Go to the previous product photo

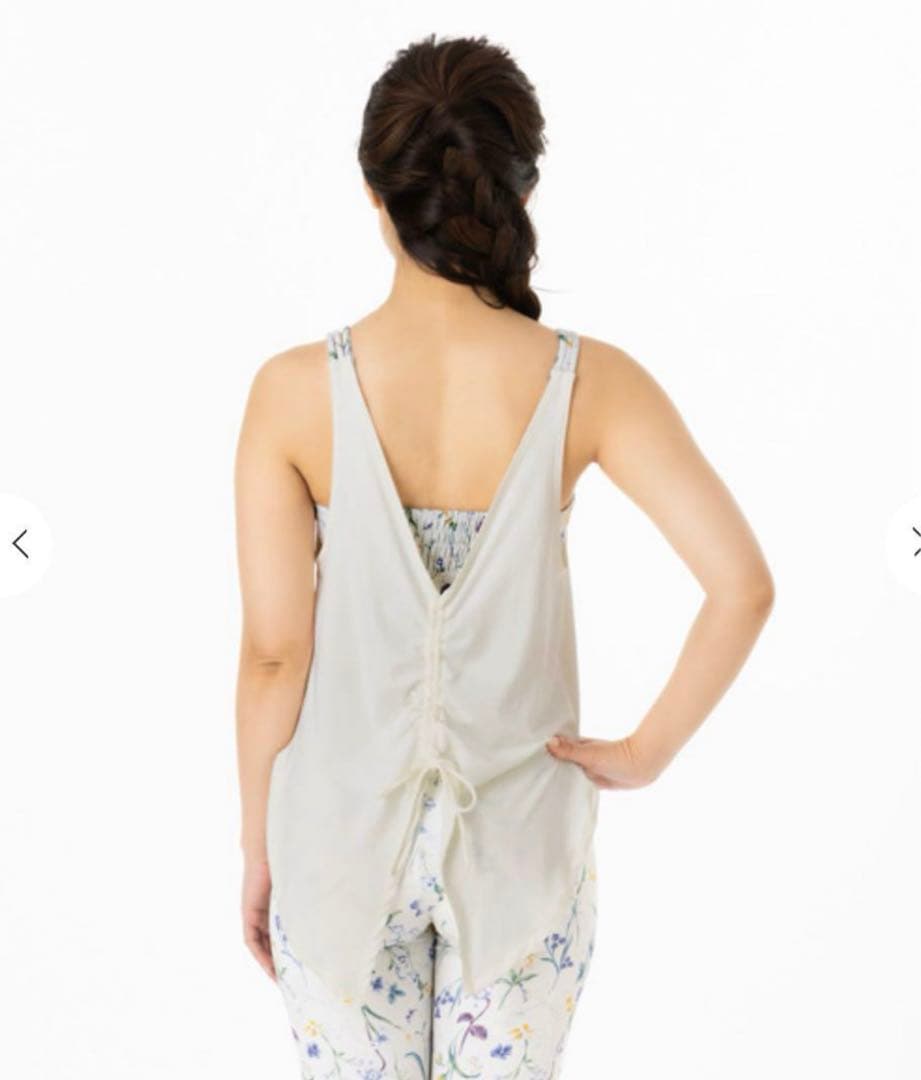coord(20,544)
